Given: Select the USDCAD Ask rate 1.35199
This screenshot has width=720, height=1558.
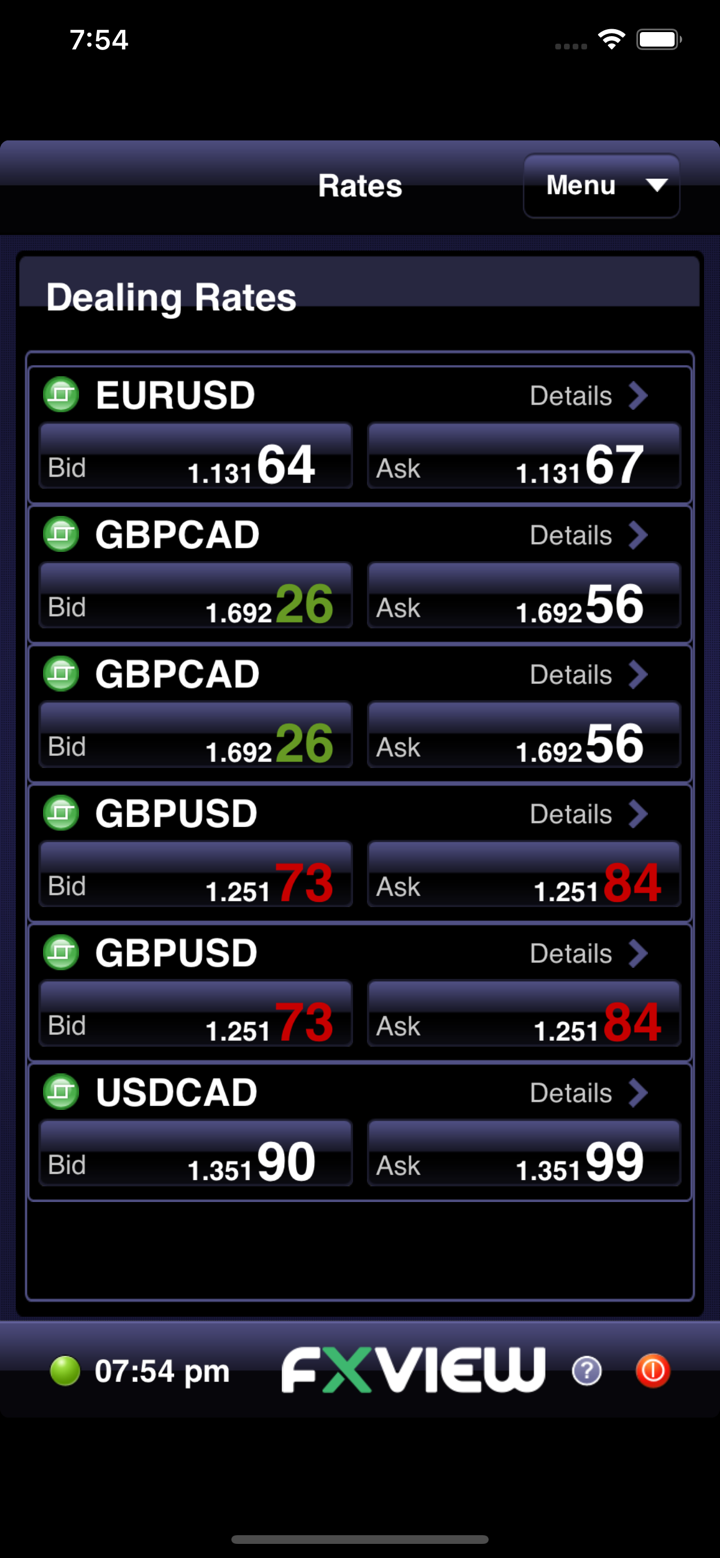Looking at the screenshot, I should [x=524, y=1153].
